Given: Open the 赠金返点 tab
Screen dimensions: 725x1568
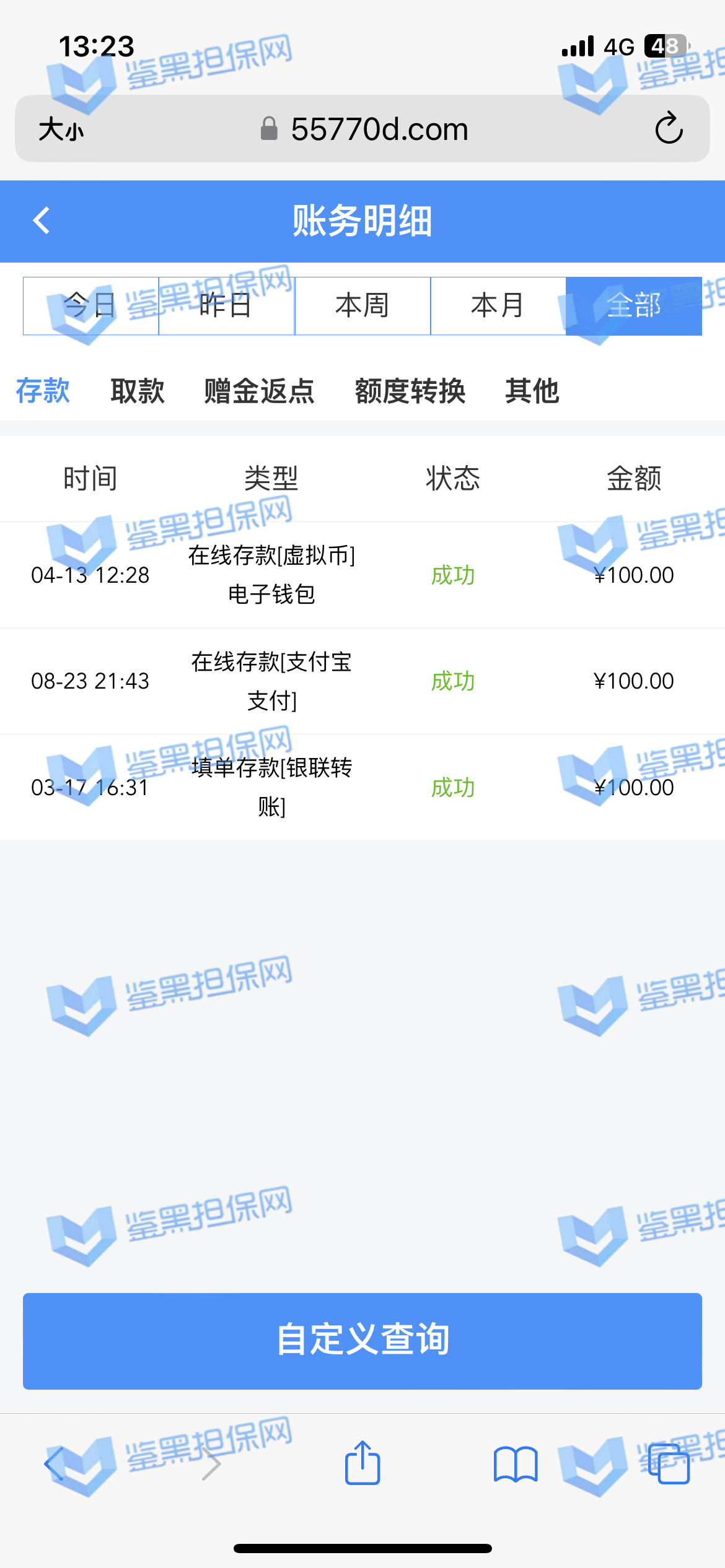Looking at the screenshot, I should pyautogui.click(x=260, y=391).
